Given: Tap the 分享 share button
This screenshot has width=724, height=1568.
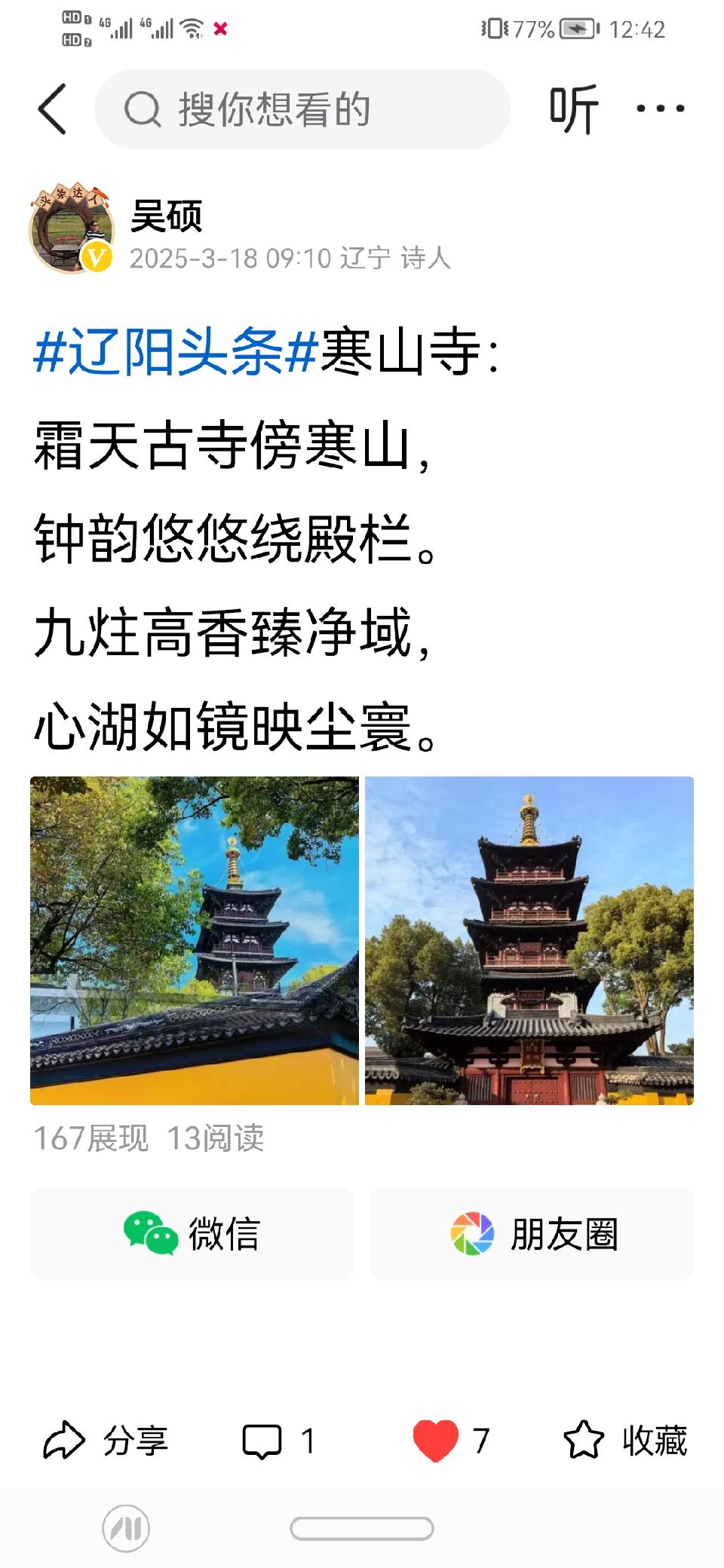Looking at the screenshot, I should tap(106, 1441).
